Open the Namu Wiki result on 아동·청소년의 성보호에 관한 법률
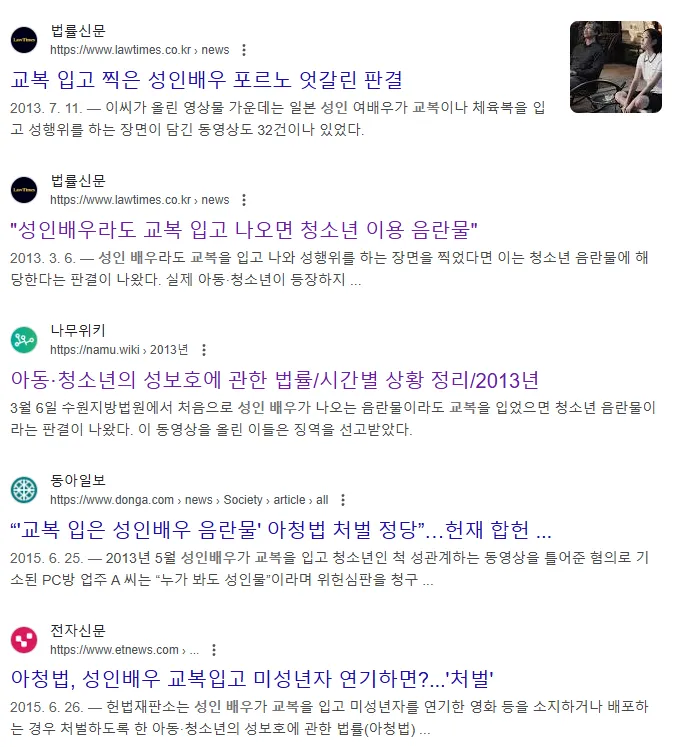 pyautogui.click(x=275, y=380)
